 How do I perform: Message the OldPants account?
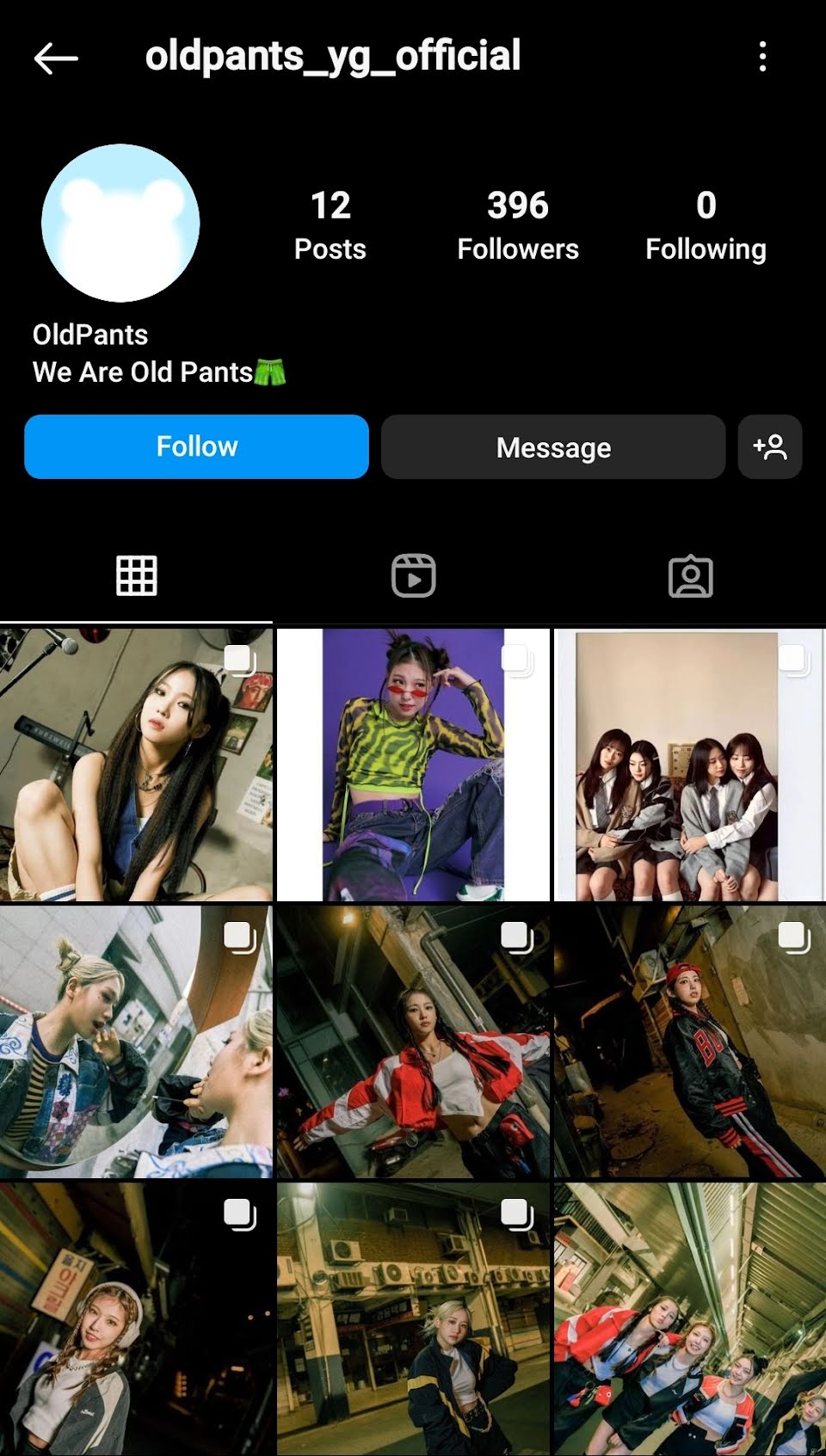[x=552, y=447]
